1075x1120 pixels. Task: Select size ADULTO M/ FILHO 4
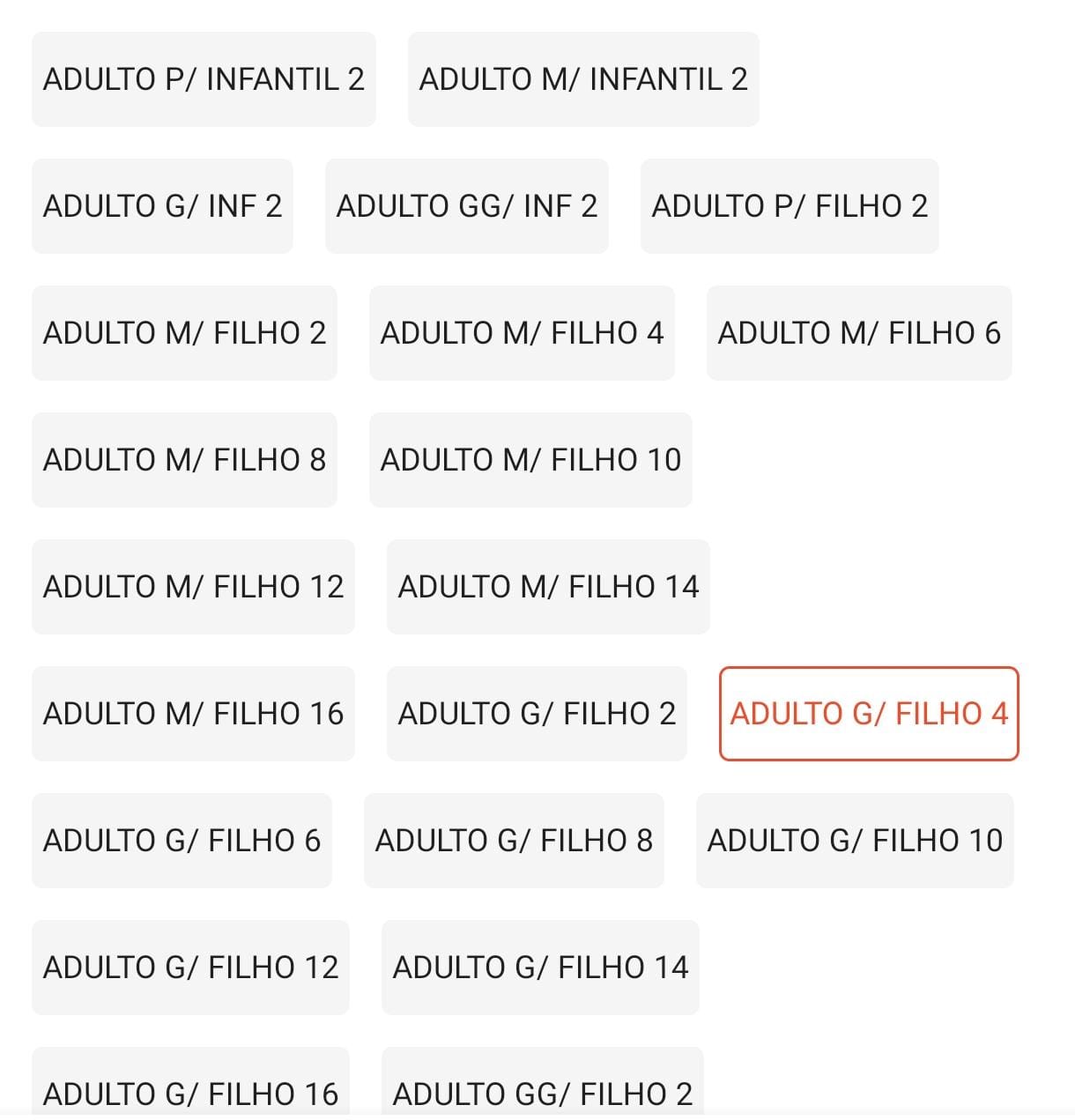click(522, 333)
